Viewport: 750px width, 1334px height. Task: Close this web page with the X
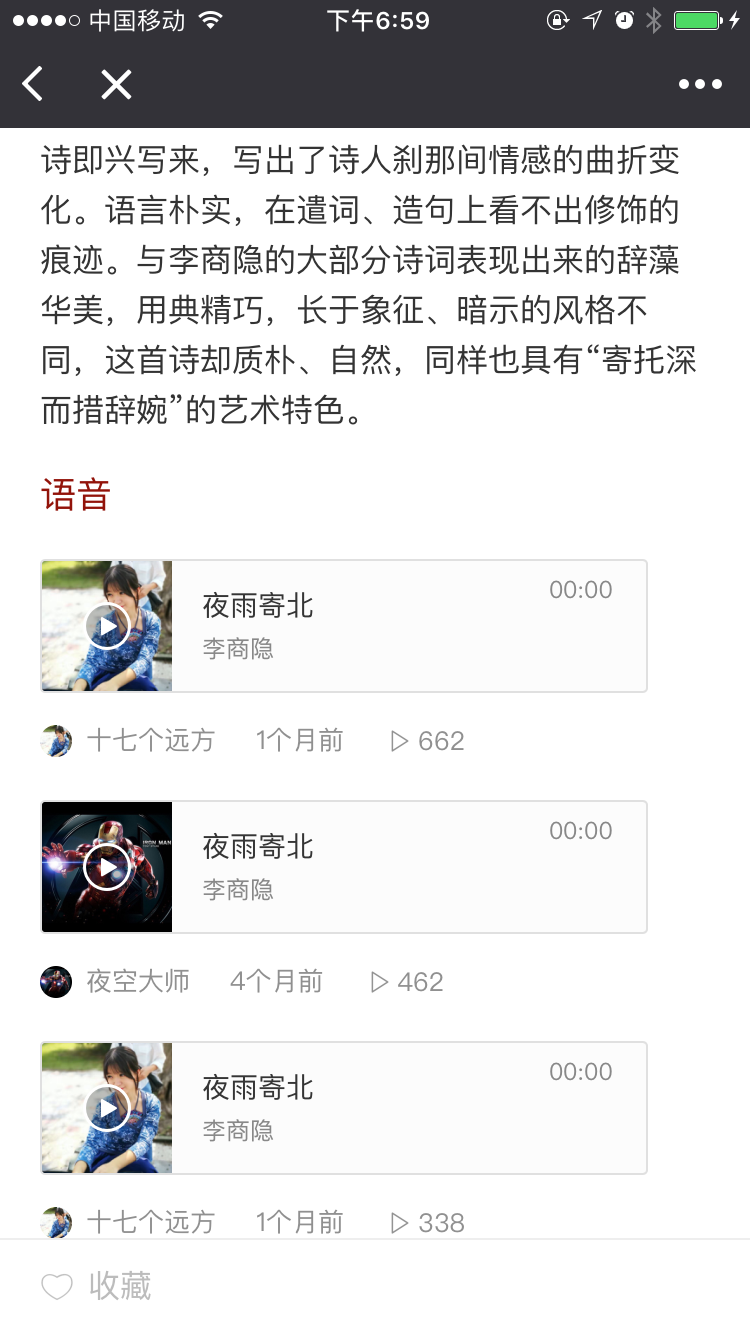[116, 85]
